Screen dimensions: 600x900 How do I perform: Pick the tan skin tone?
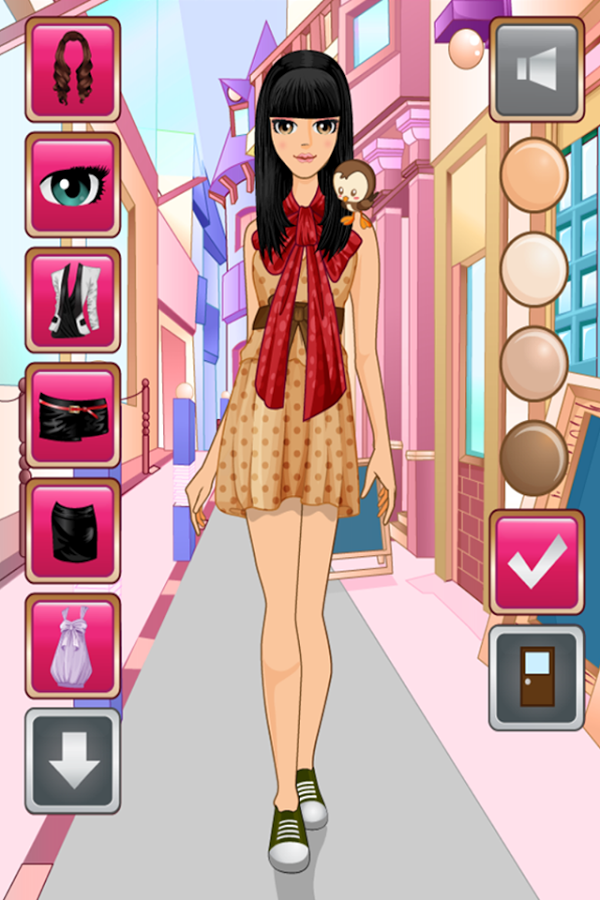tap(534, 362)
